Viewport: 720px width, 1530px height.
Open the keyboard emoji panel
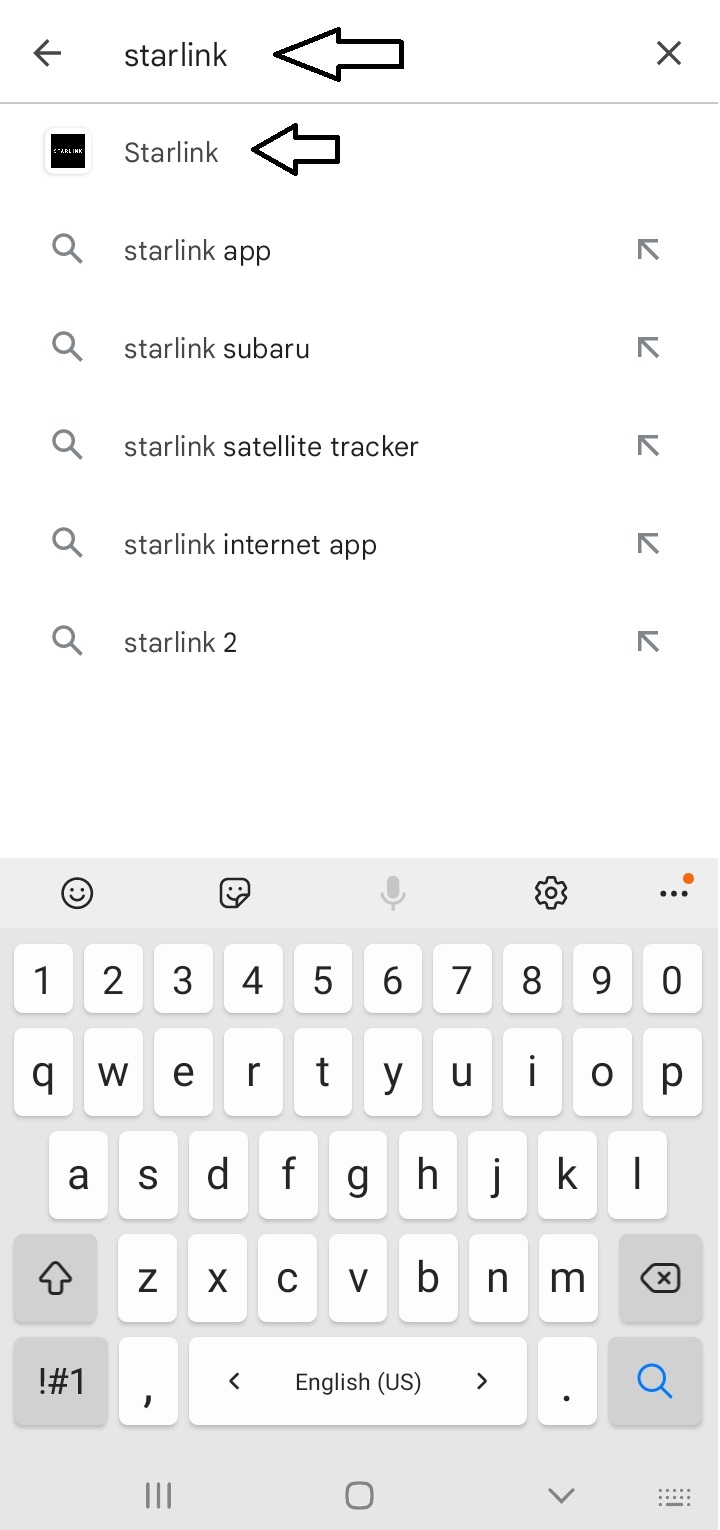coord(77,893)
